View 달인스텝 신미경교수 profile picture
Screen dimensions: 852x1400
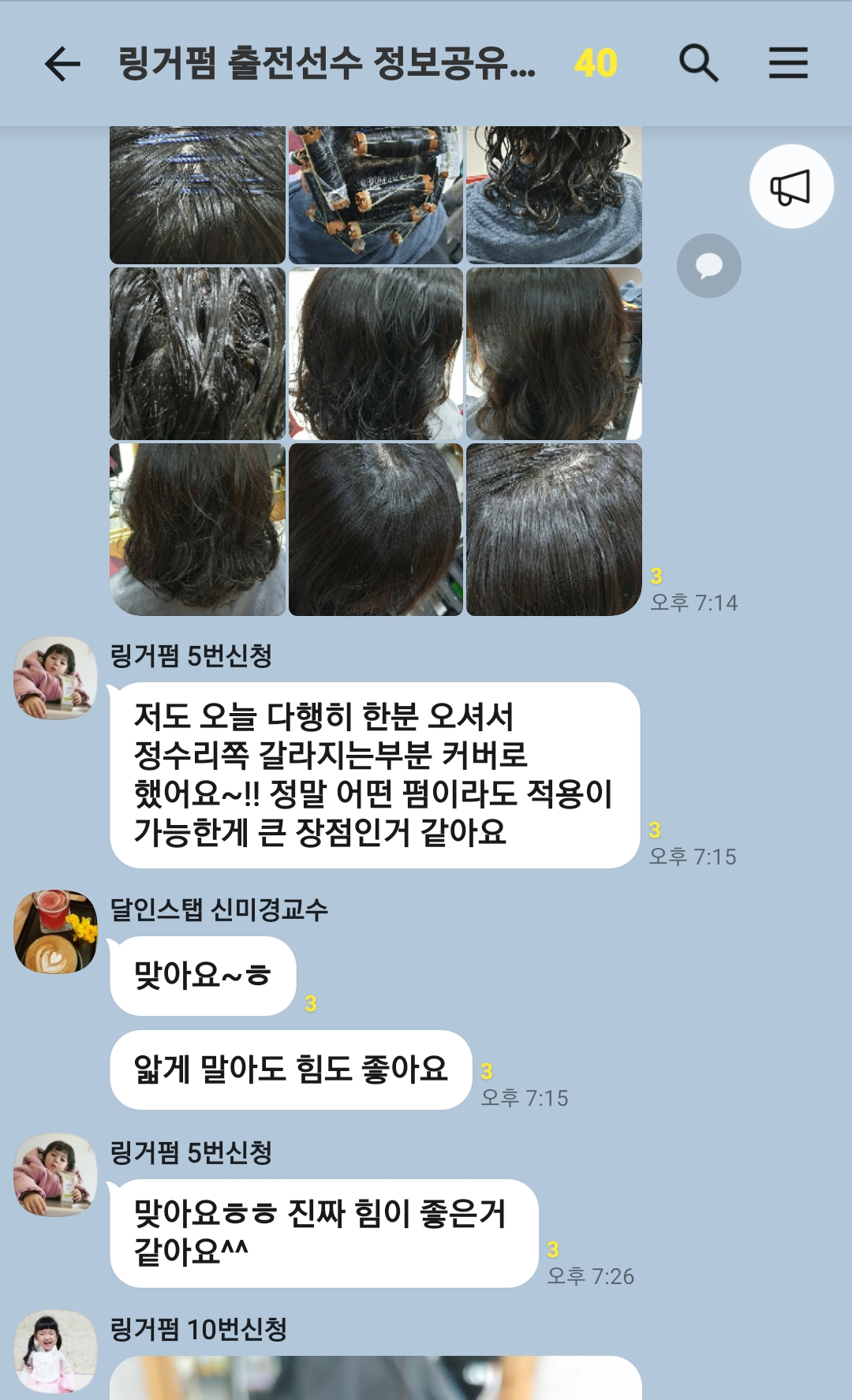coord(55,931)
